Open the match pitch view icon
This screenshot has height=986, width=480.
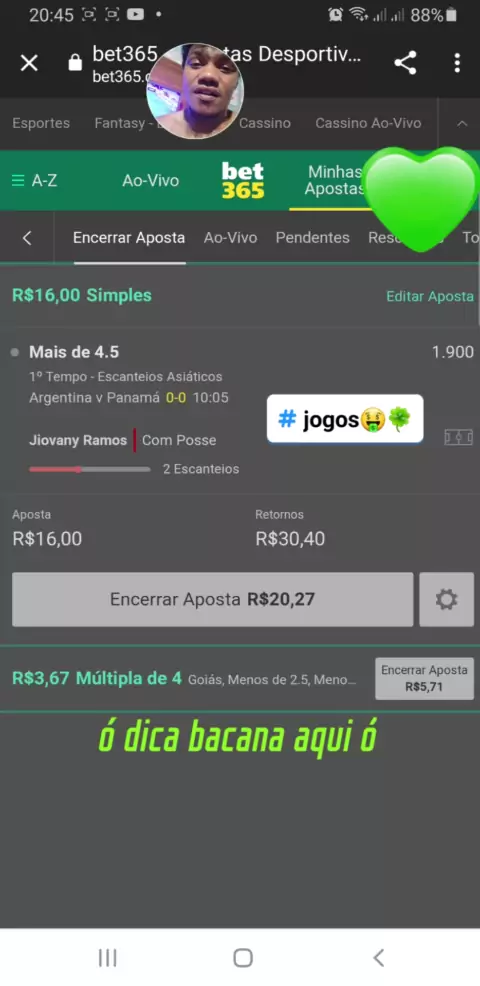(459, 437)
